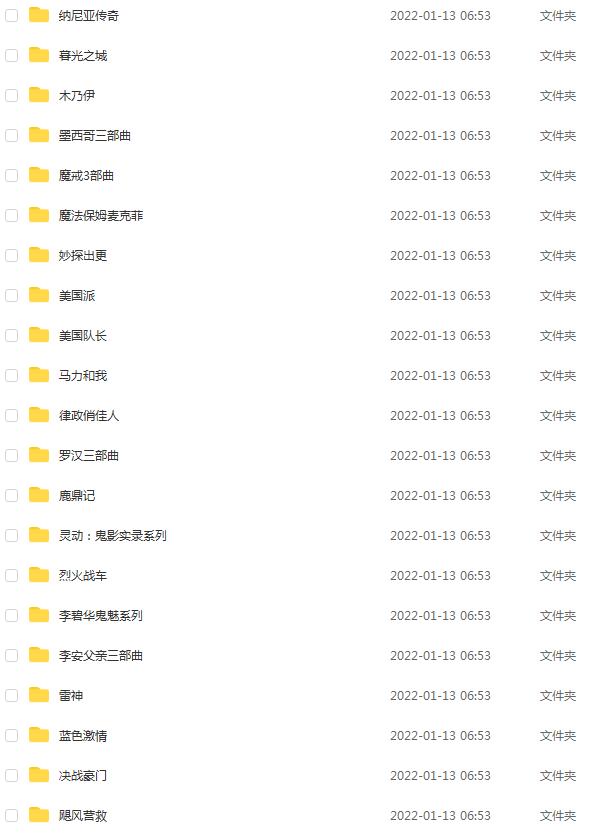Open the 律政俏佳人 folder
The width and height of the screenshot is (601, 836).
click(x=88, y=416)
